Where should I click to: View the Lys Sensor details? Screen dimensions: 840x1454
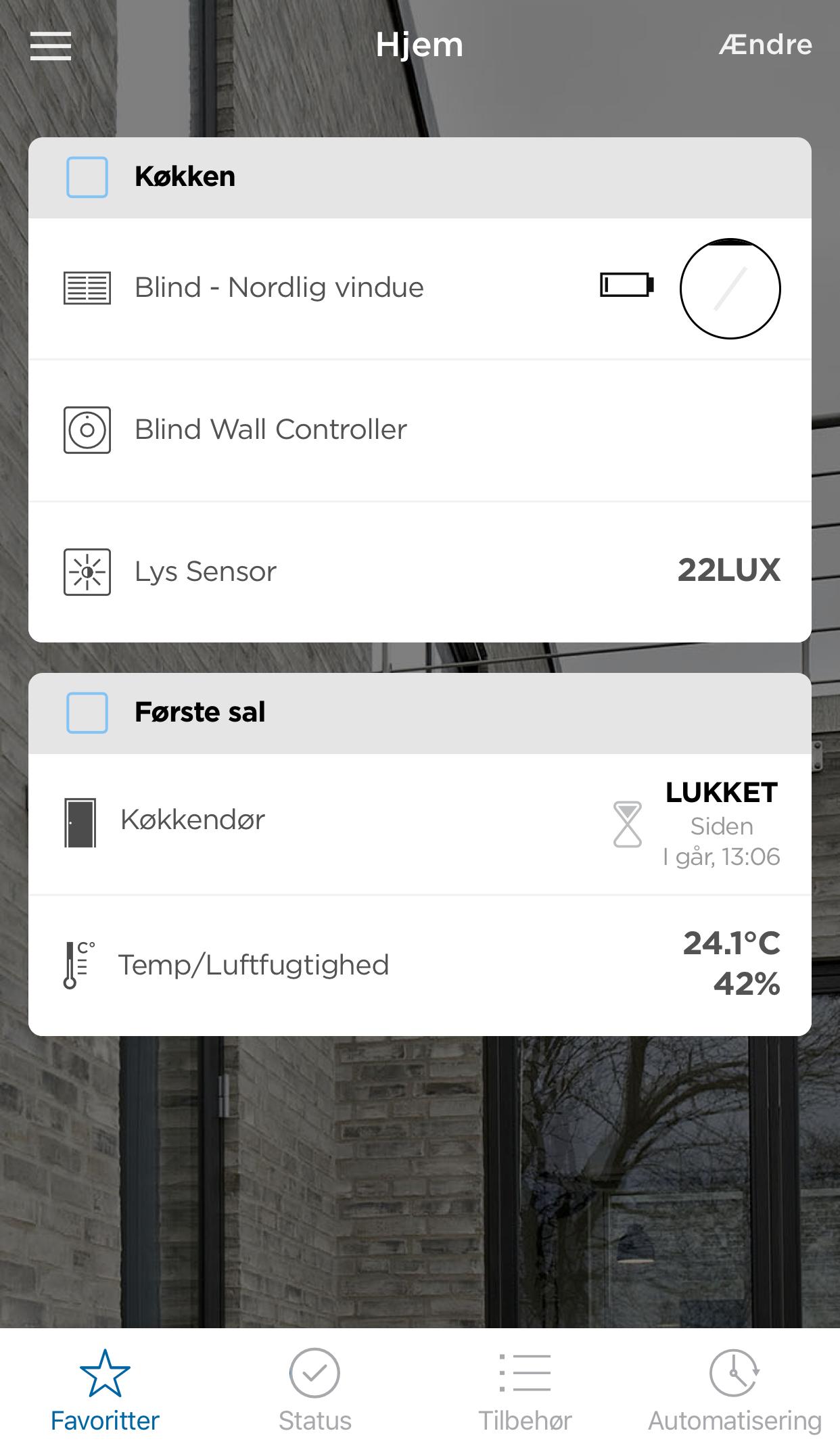(x=206, y=572)
